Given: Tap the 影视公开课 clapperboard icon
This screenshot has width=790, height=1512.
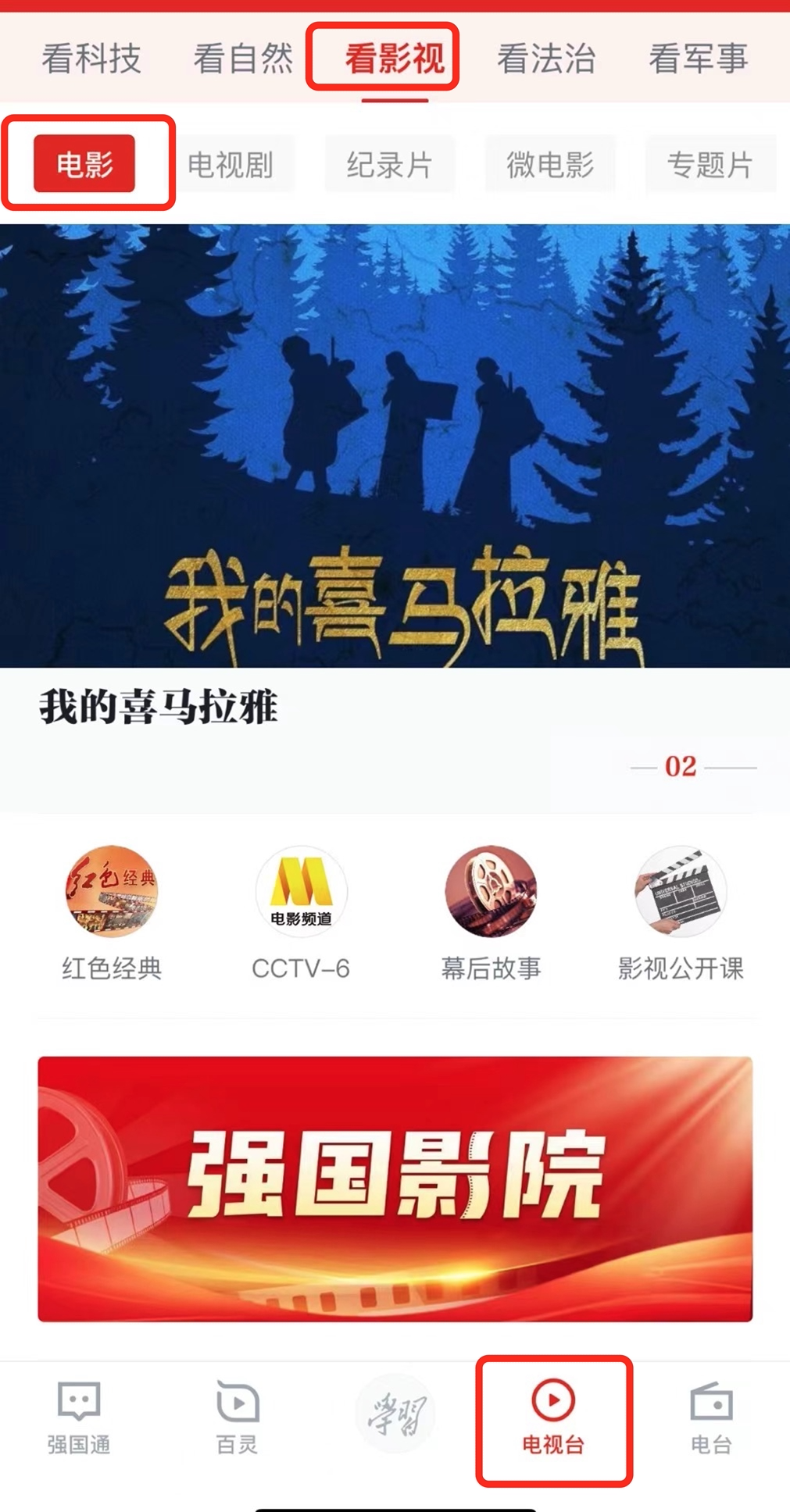Looking at the screenshot, I should 679,893.
